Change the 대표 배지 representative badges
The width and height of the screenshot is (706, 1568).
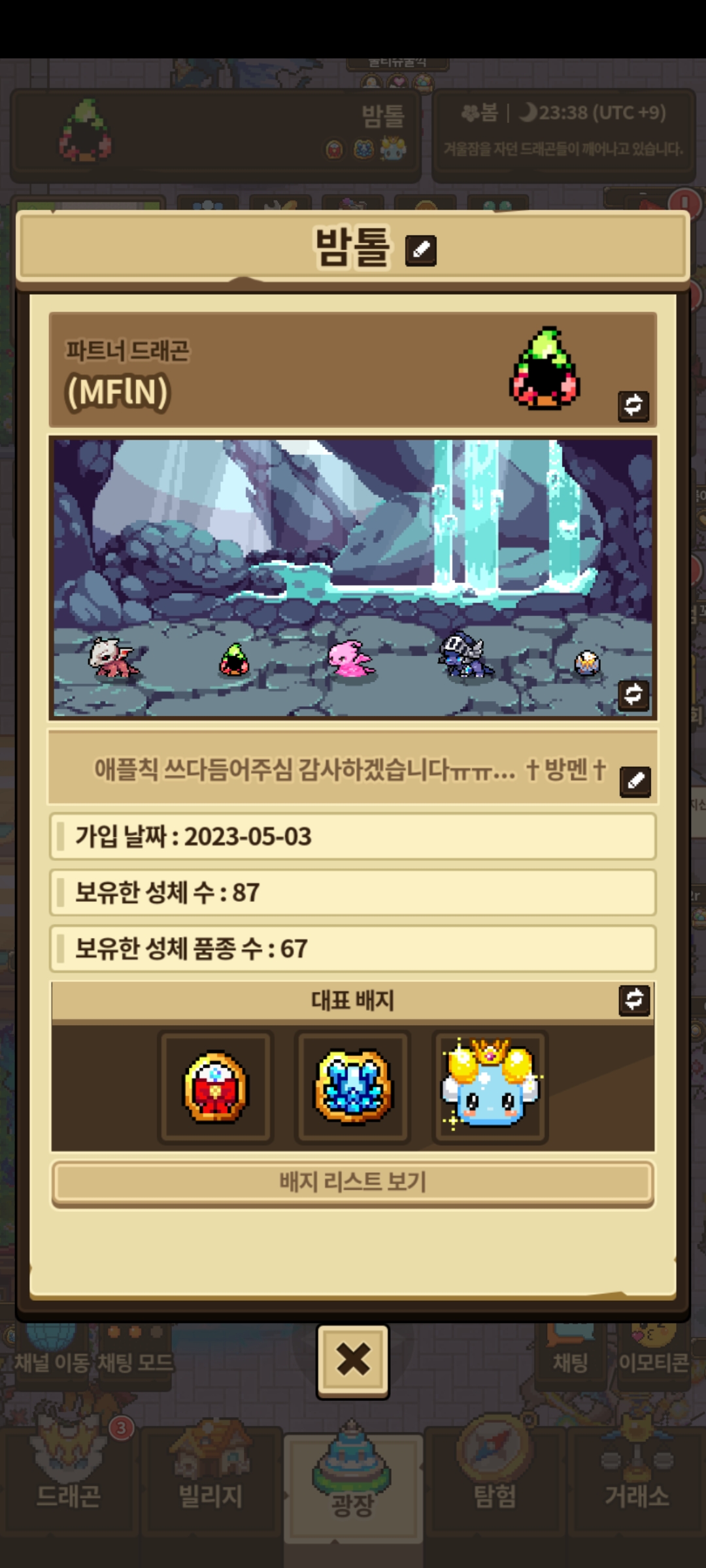pos(633,1000)
